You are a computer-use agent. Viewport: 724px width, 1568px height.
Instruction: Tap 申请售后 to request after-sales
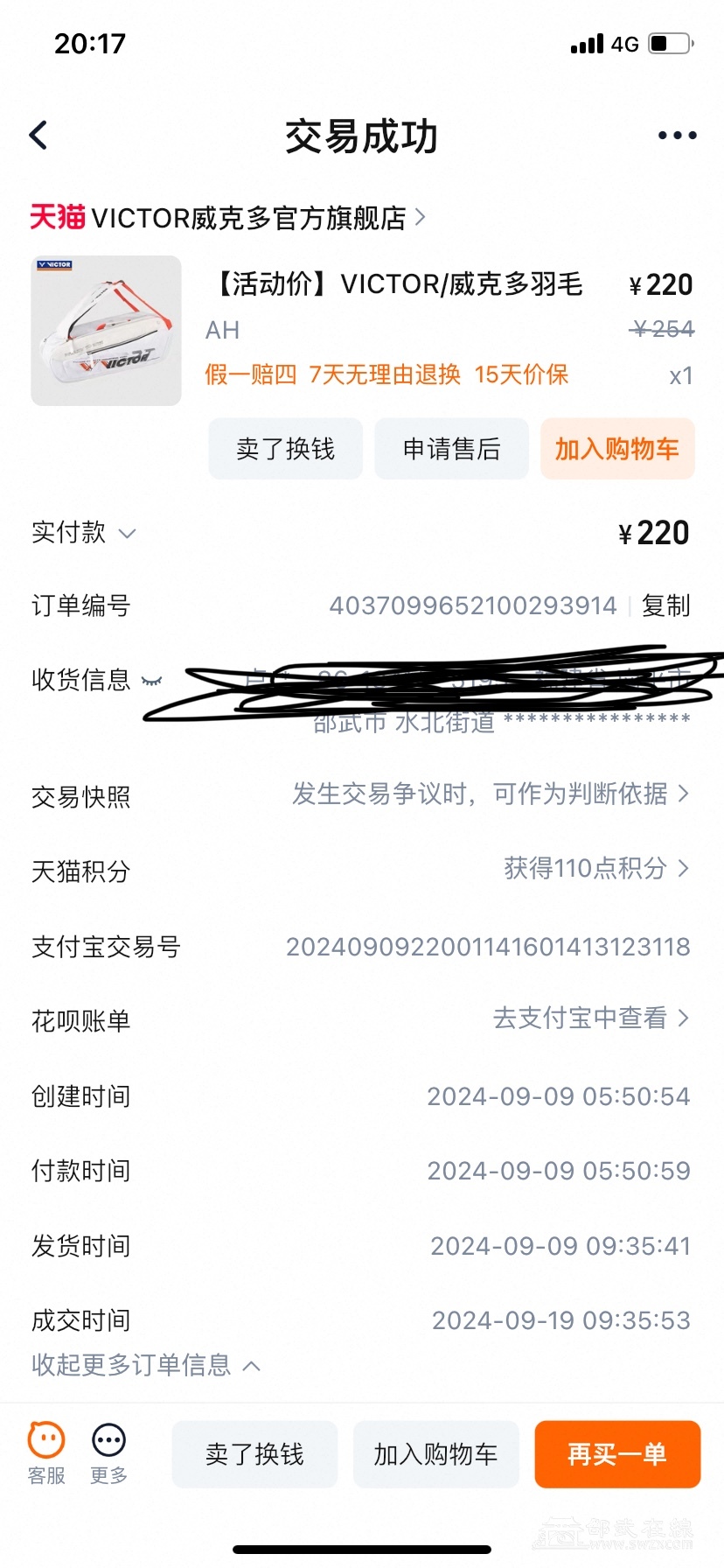451,449
